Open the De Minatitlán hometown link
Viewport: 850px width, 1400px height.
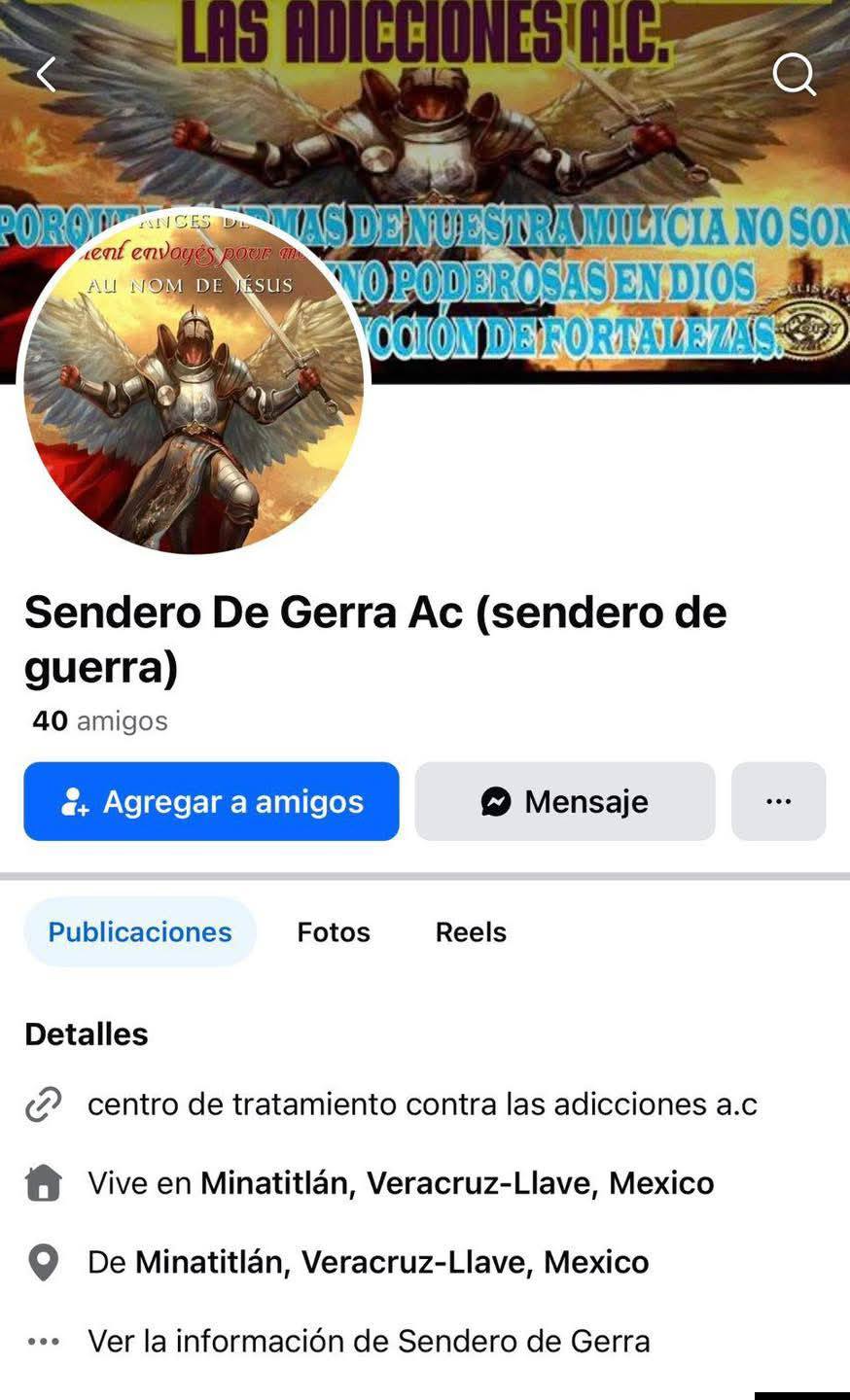coord(392,1262)
